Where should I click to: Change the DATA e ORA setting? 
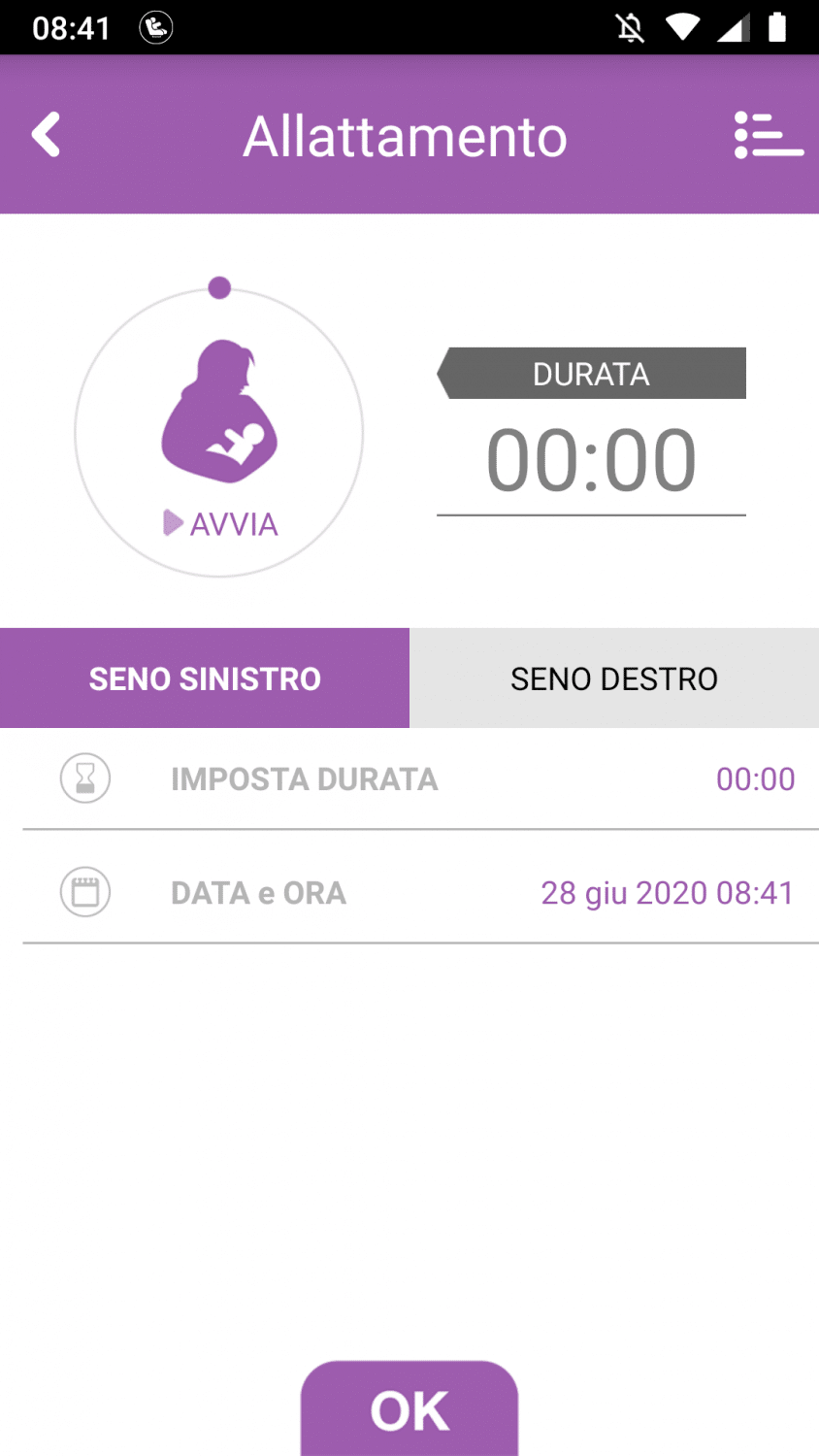[409, 893]
